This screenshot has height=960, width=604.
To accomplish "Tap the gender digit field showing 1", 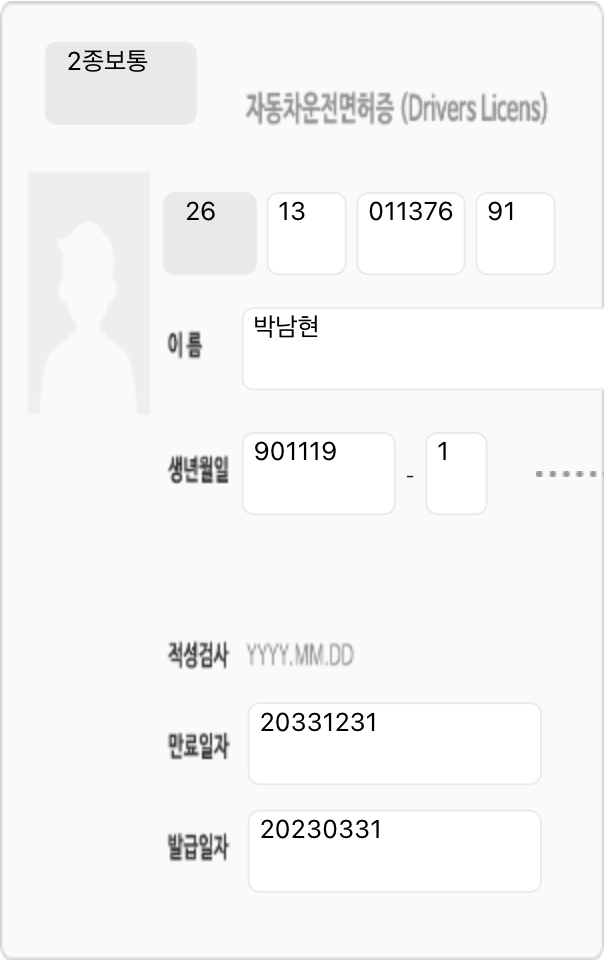I will tap(456, 473).
